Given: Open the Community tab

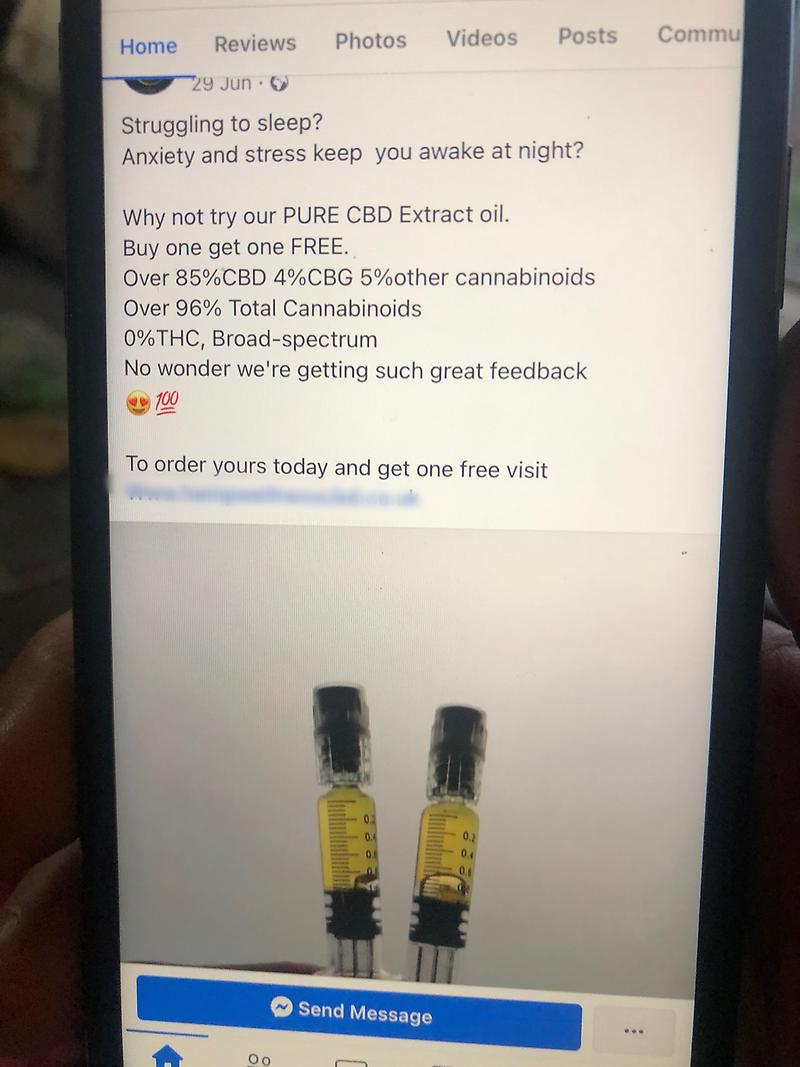Looking at the screenshot, I should pos(699,34).
